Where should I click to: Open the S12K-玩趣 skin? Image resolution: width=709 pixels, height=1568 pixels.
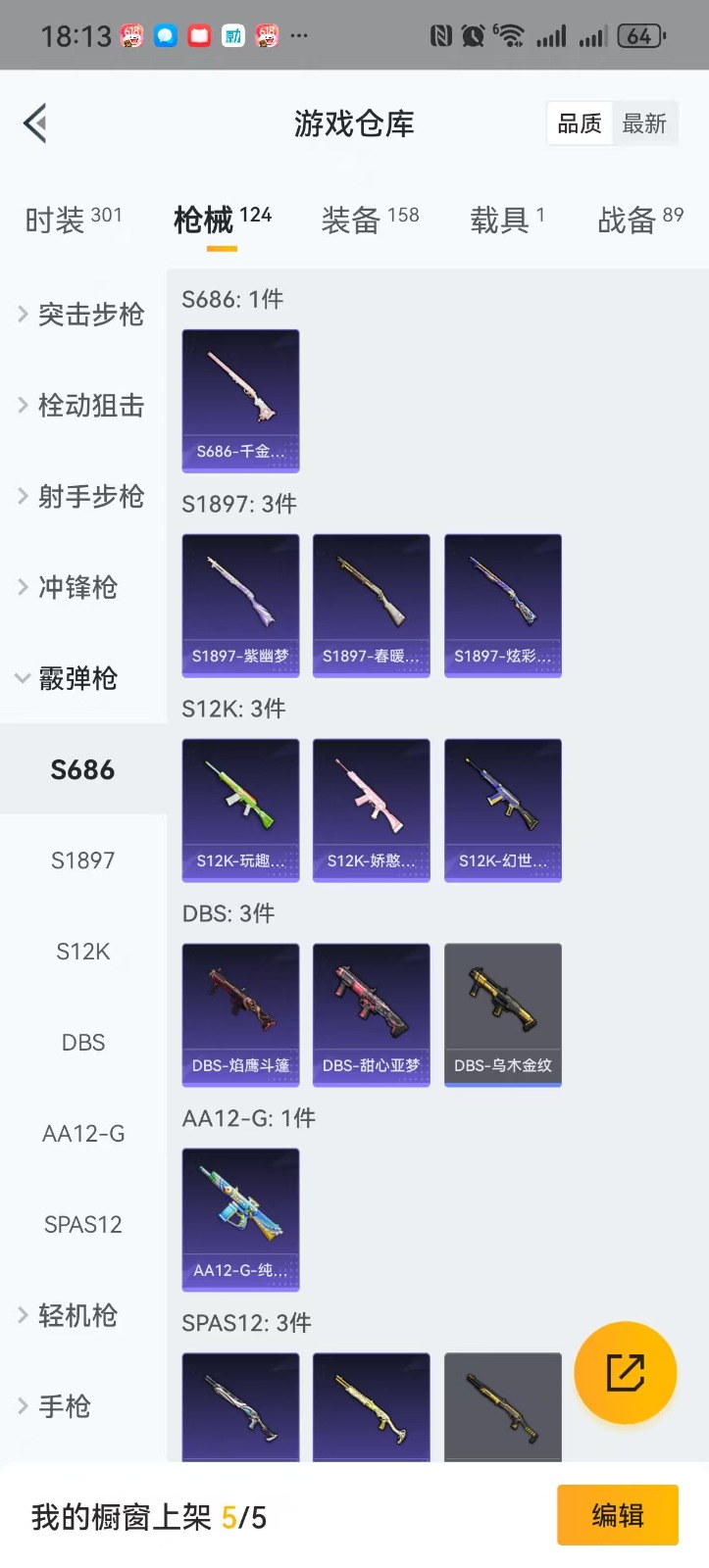click(240, 809)
